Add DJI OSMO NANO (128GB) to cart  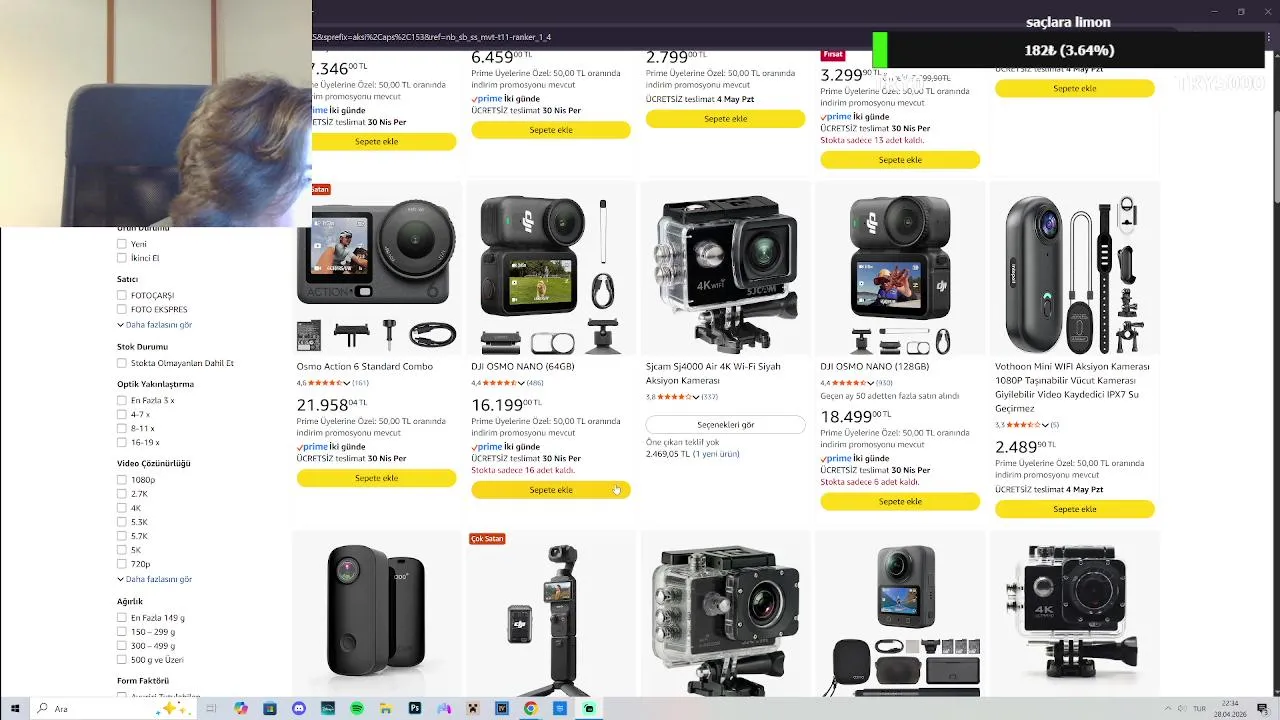(900, 501)
